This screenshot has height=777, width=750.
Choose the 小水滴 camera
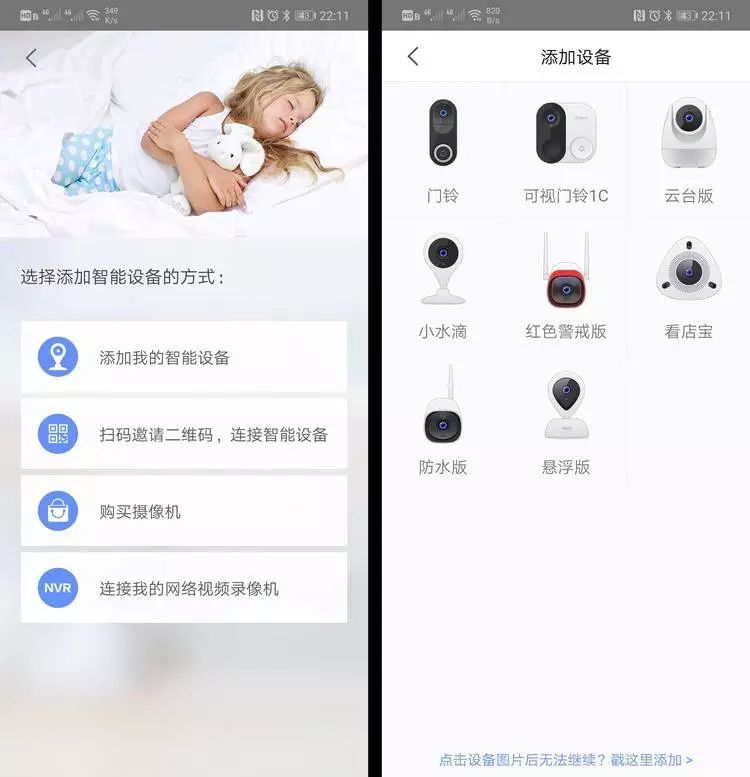pyautogui.click(x=443, y=283)
